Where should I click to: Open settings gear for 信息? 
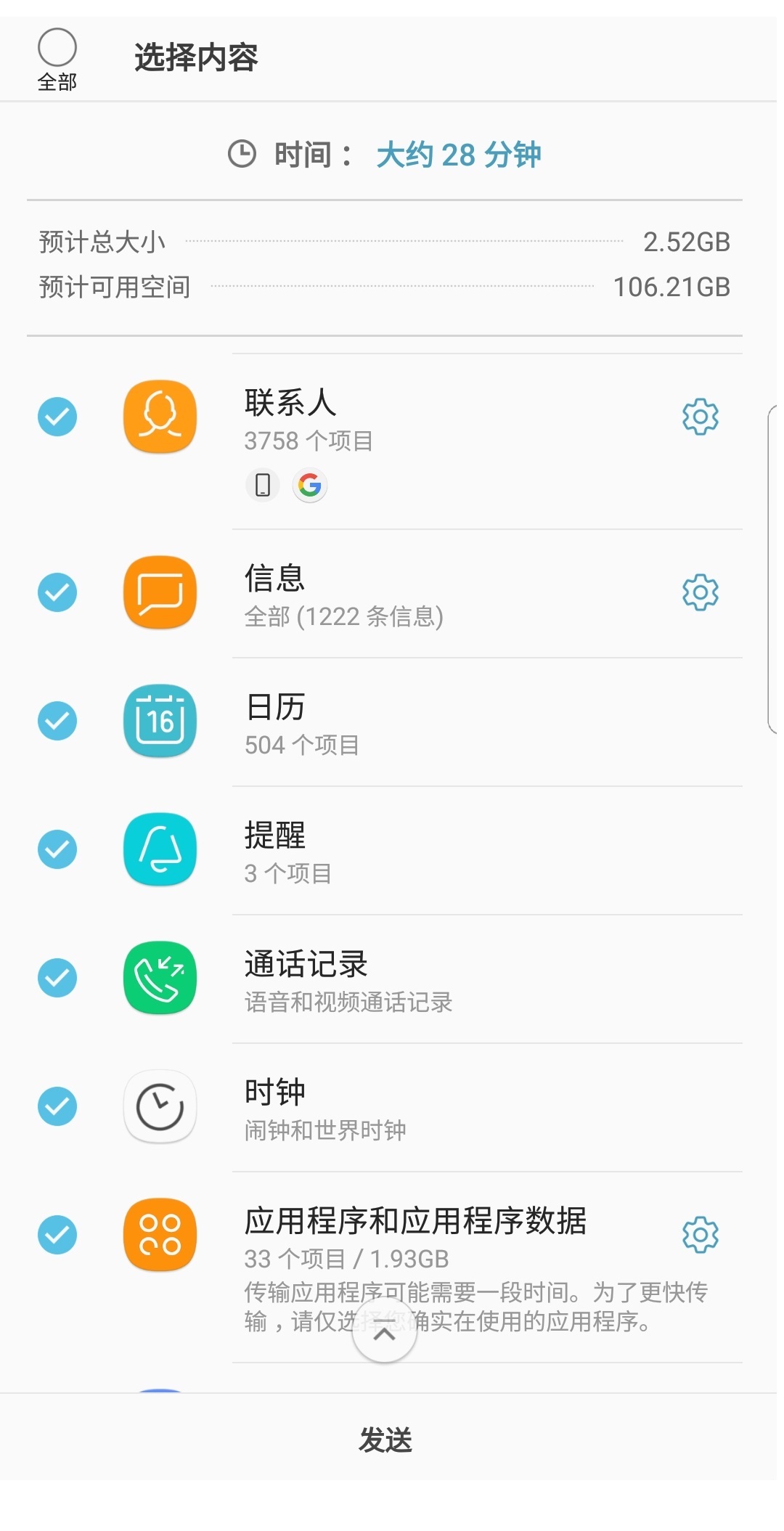pyautogui.click(x=700, y=592)
